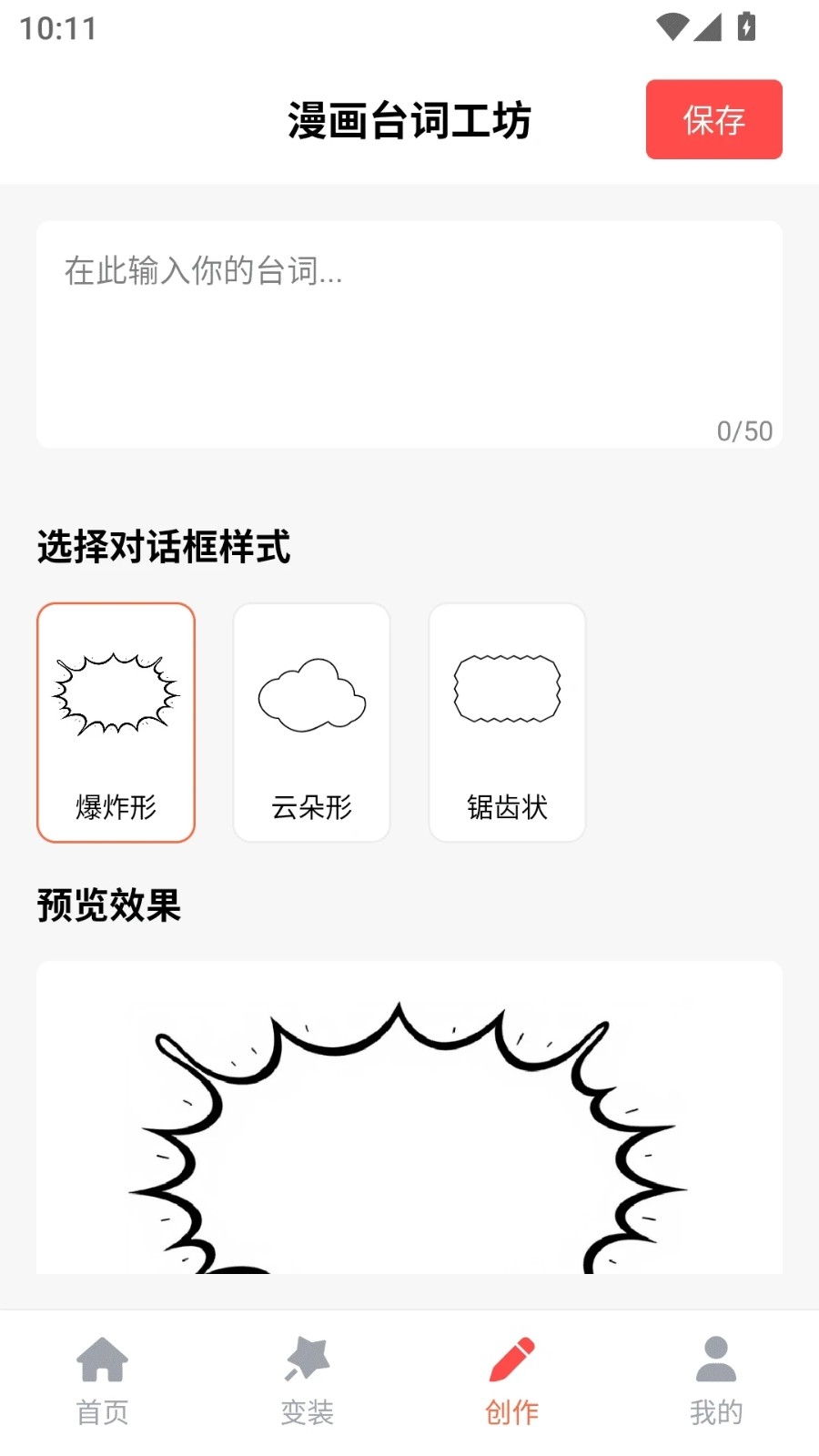The height and width of the screenshot is (1456, 819).
Task: Tap the battery indicator in status bar
Action: tap(748, 27)
